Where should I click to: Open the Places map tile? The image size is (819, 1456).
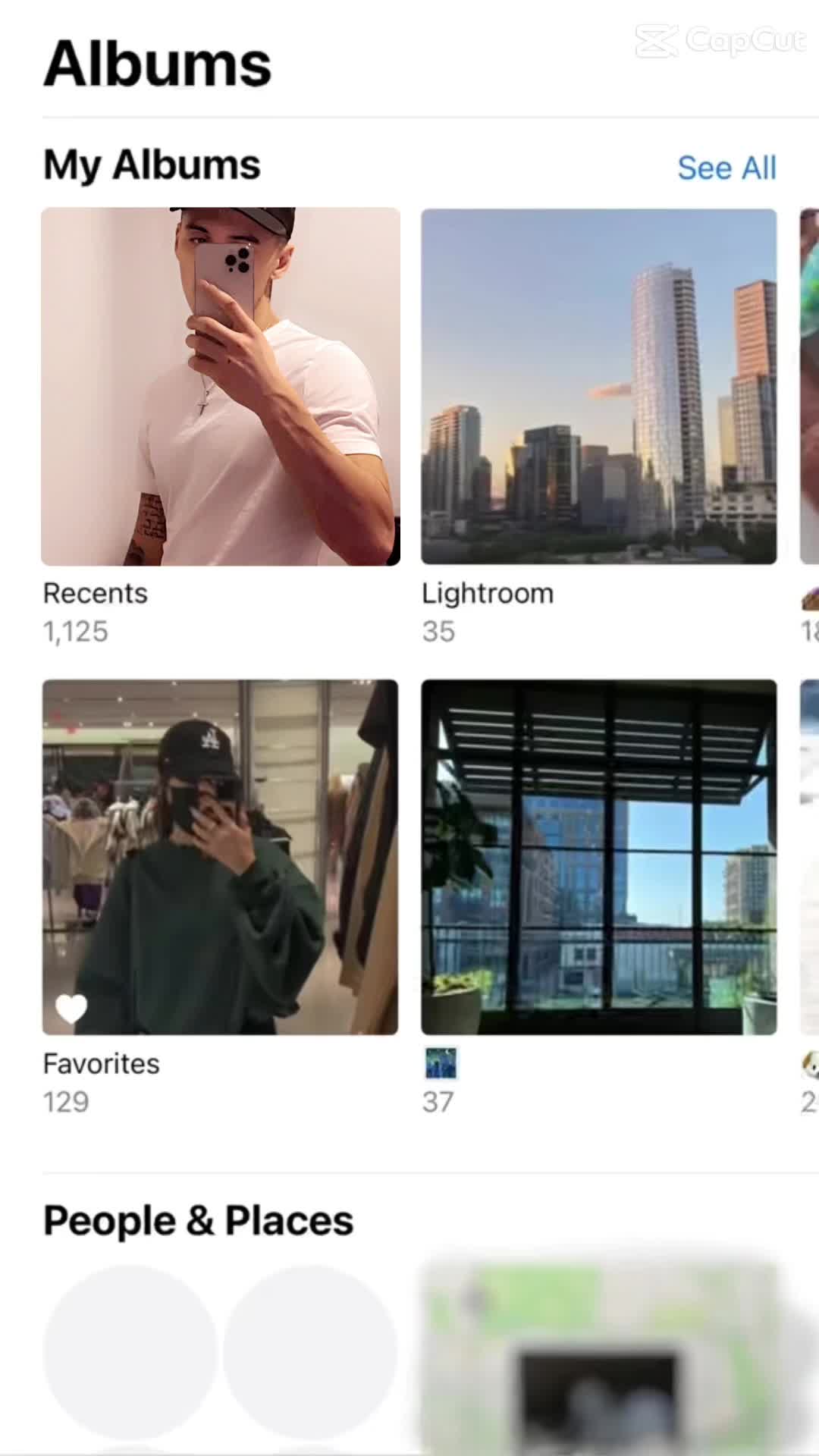coord(599,1357)
